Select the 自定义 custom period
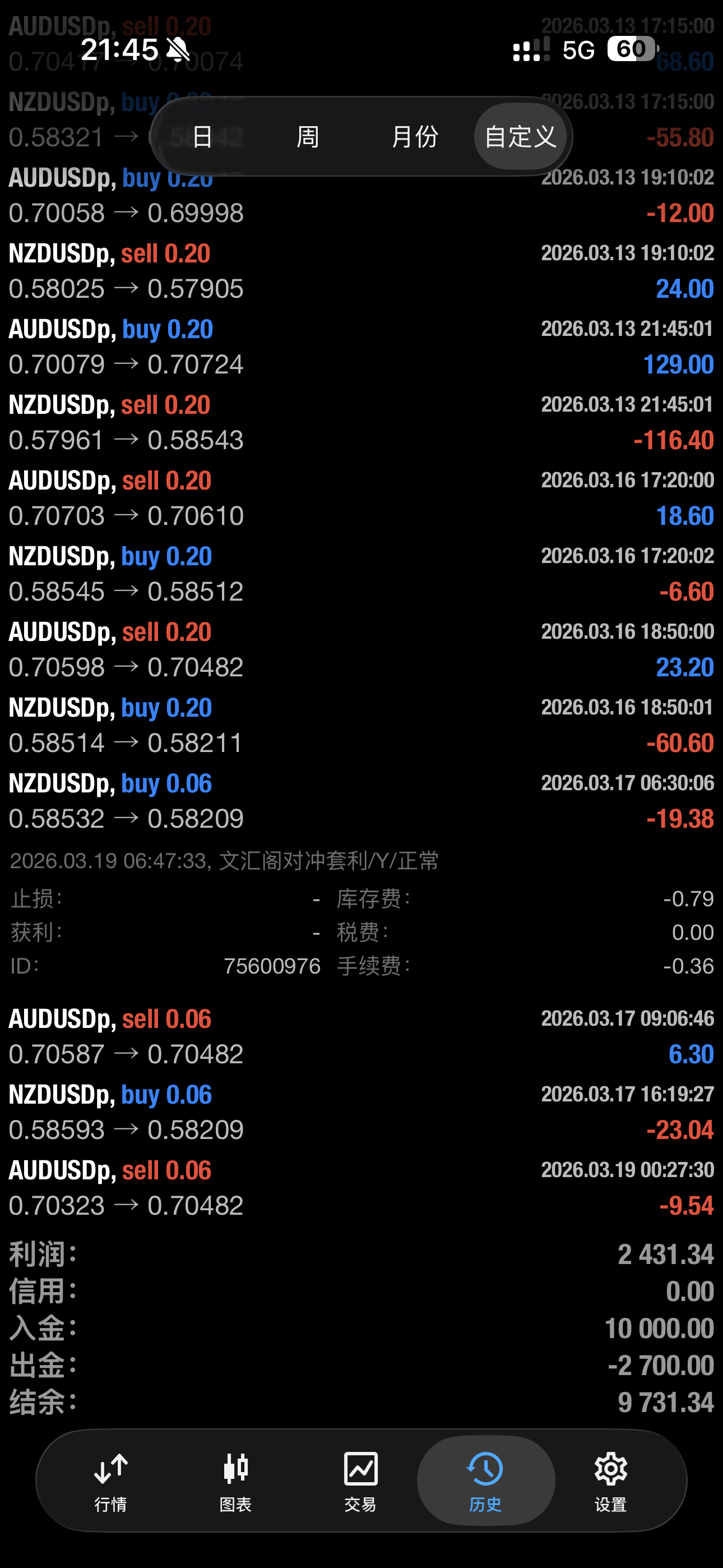Viewport: 723px width, 1568px height. (520, 136)
